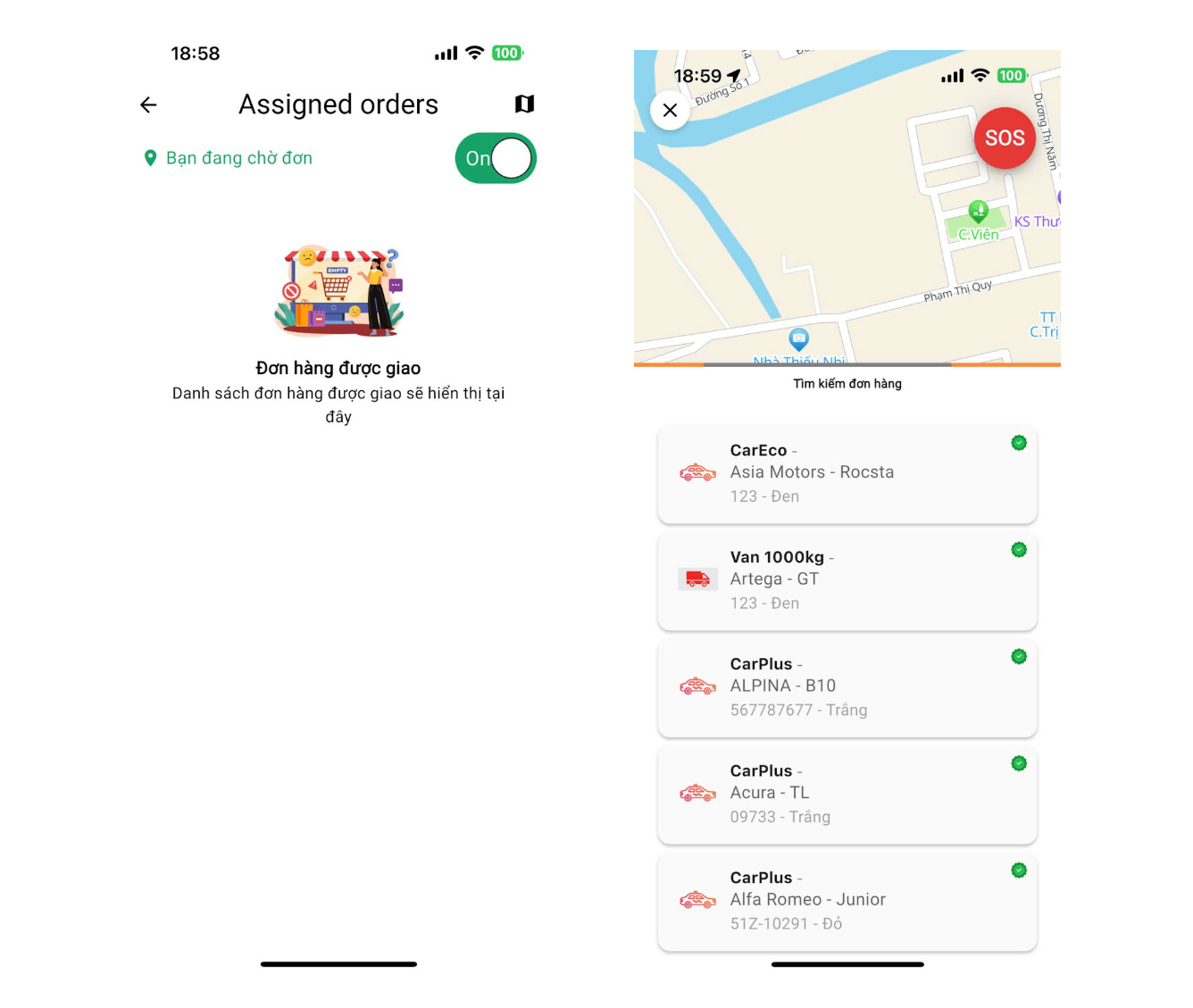This screenshot has height=1008, width=1193.
Task: Select the CarPlus Acura TL vehicle
Action: [x=847, y=794]
